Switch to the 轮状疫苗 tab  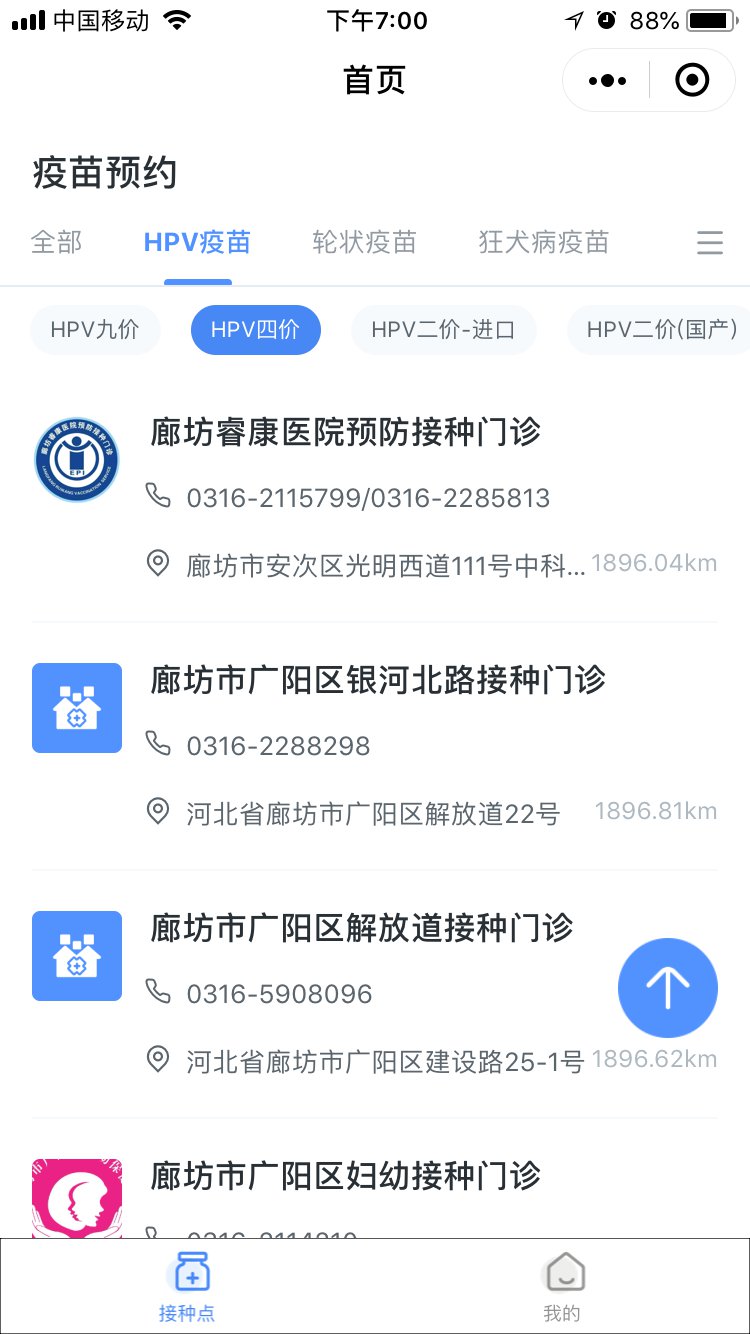pyautogui.click(x=364, y=242)
